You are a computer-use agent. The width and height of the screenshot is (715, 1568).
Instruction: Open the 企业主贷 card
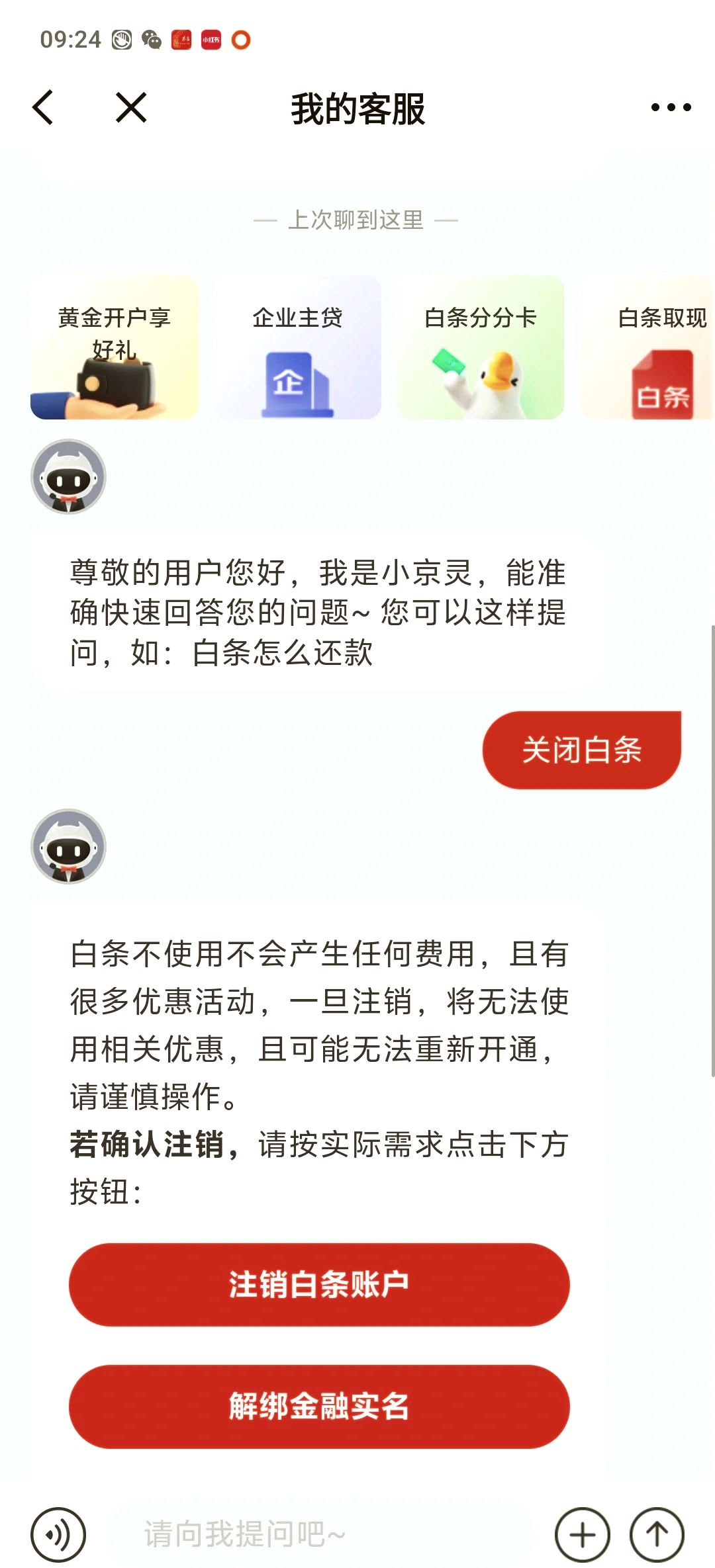click(x=297, y=347)
